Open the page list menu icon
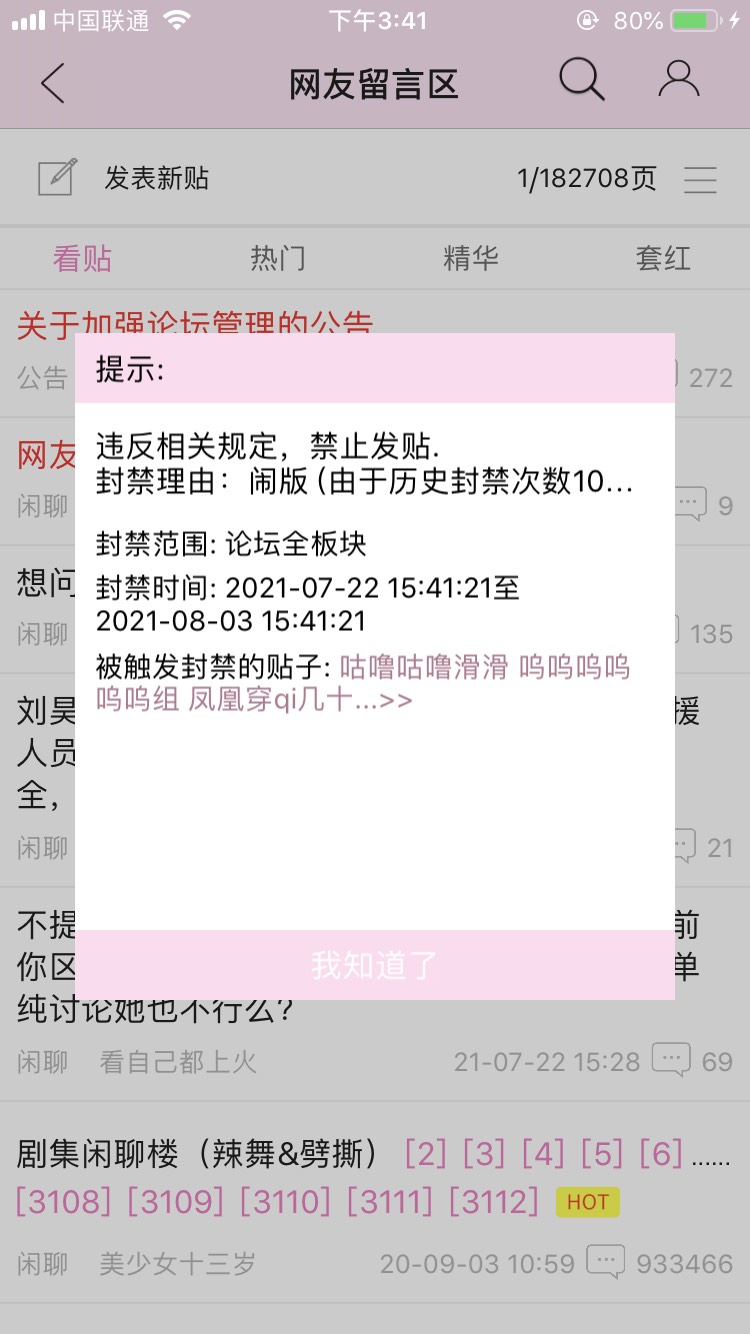This screenshot has height=1334, width=750. coord(700,179)
